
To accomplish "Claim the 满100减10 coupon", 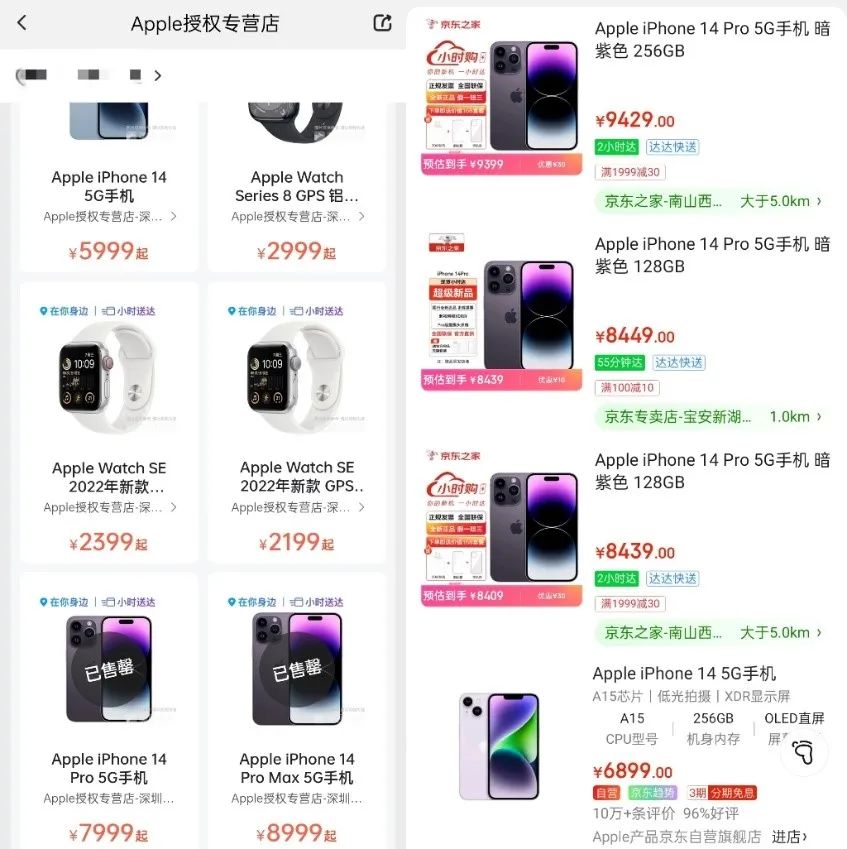I will click(628, 388).
